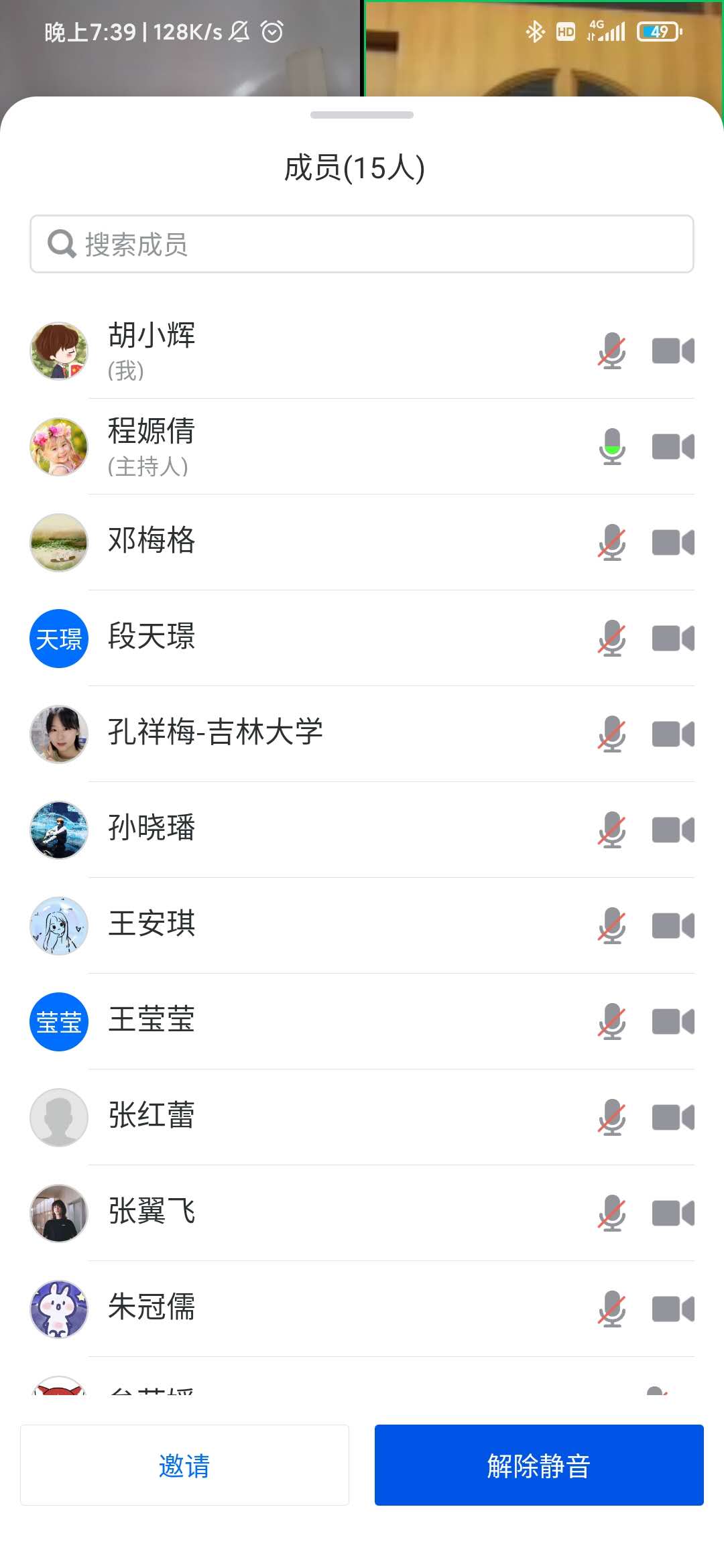Tap the camera icon beside 邓梅格

pos(673,542)
